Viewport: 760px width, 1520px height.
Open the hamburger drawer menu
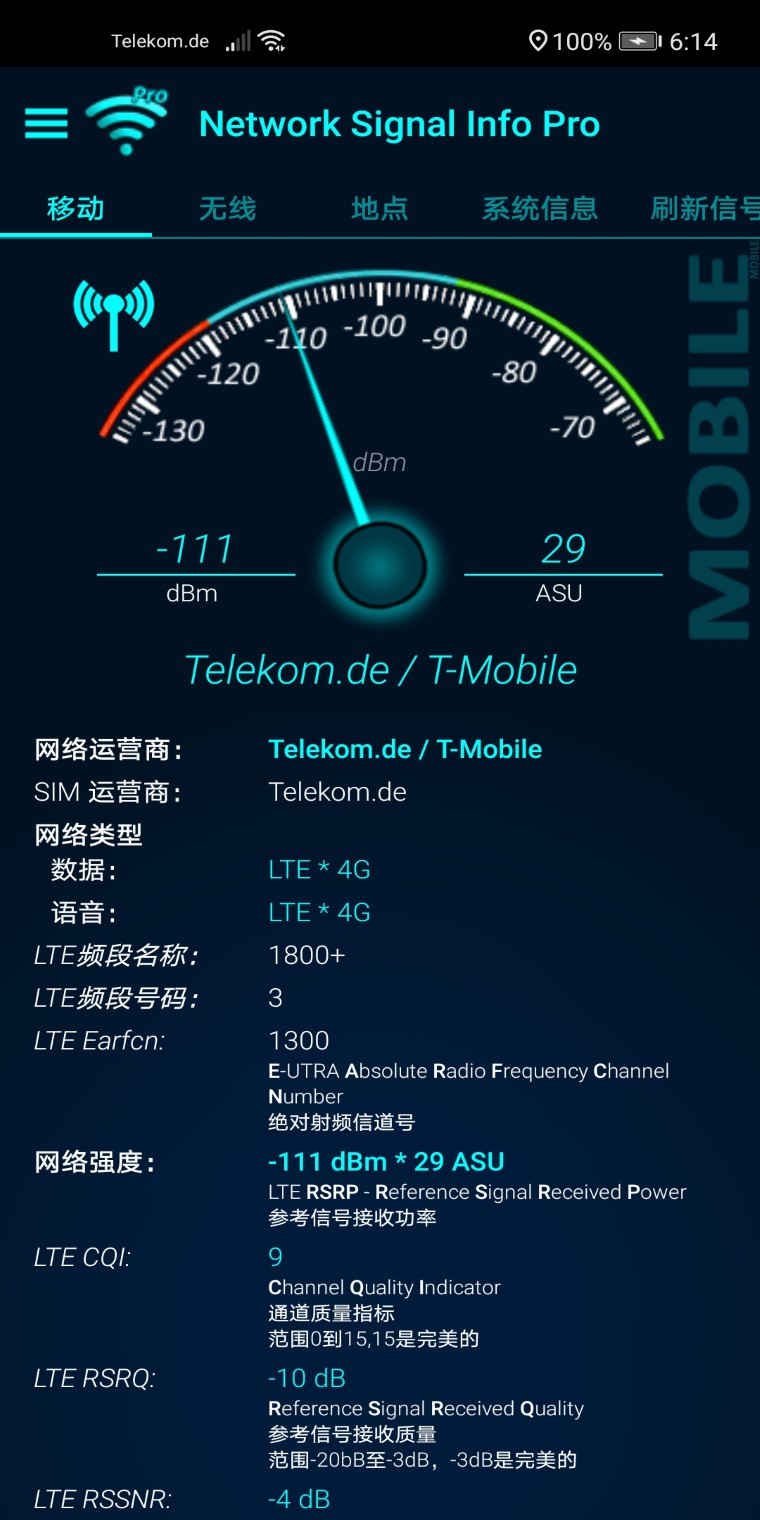(x=46, y=124)
